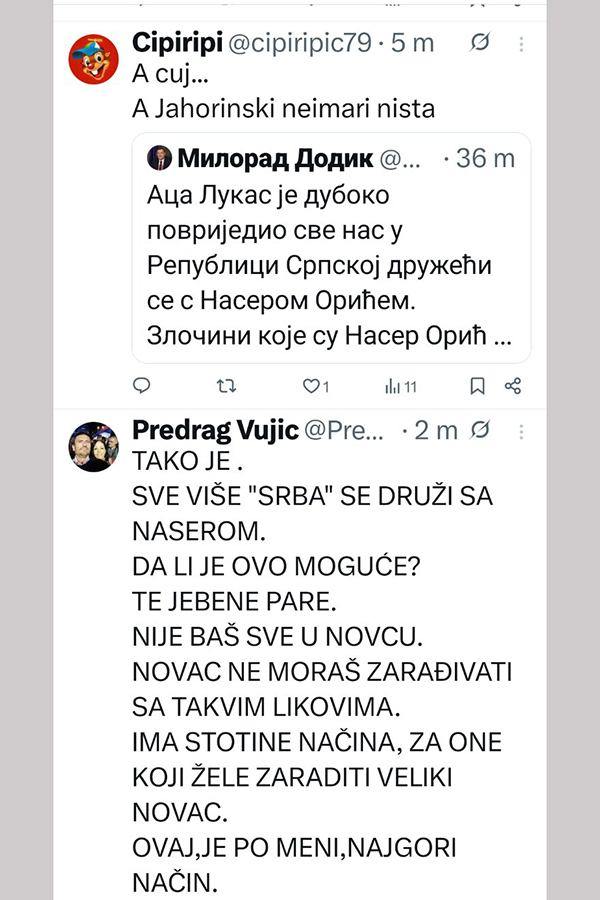The height and width of the screenshot is (900, 600).
Task: Share Cipiripi's post
Action: click(513, 385)
